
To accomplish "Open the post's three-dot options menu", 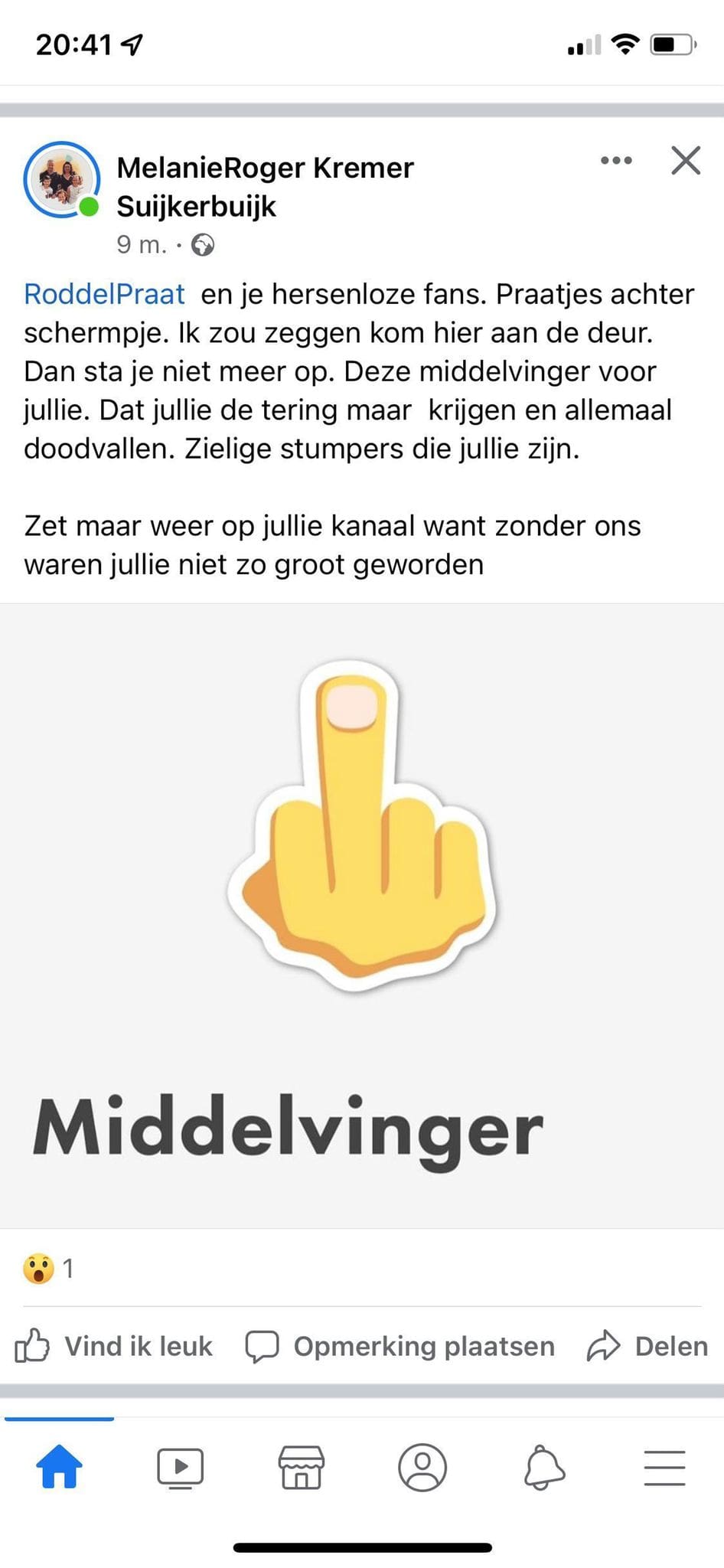I will click(x=616, y=161).
